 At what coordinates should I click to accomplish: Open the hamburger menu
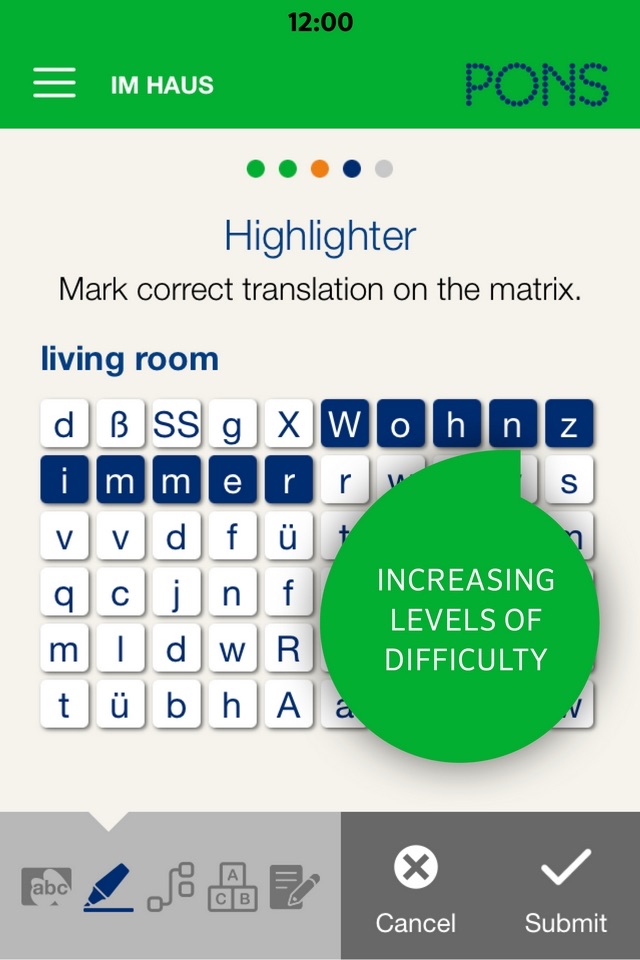[x=54, y=83]
